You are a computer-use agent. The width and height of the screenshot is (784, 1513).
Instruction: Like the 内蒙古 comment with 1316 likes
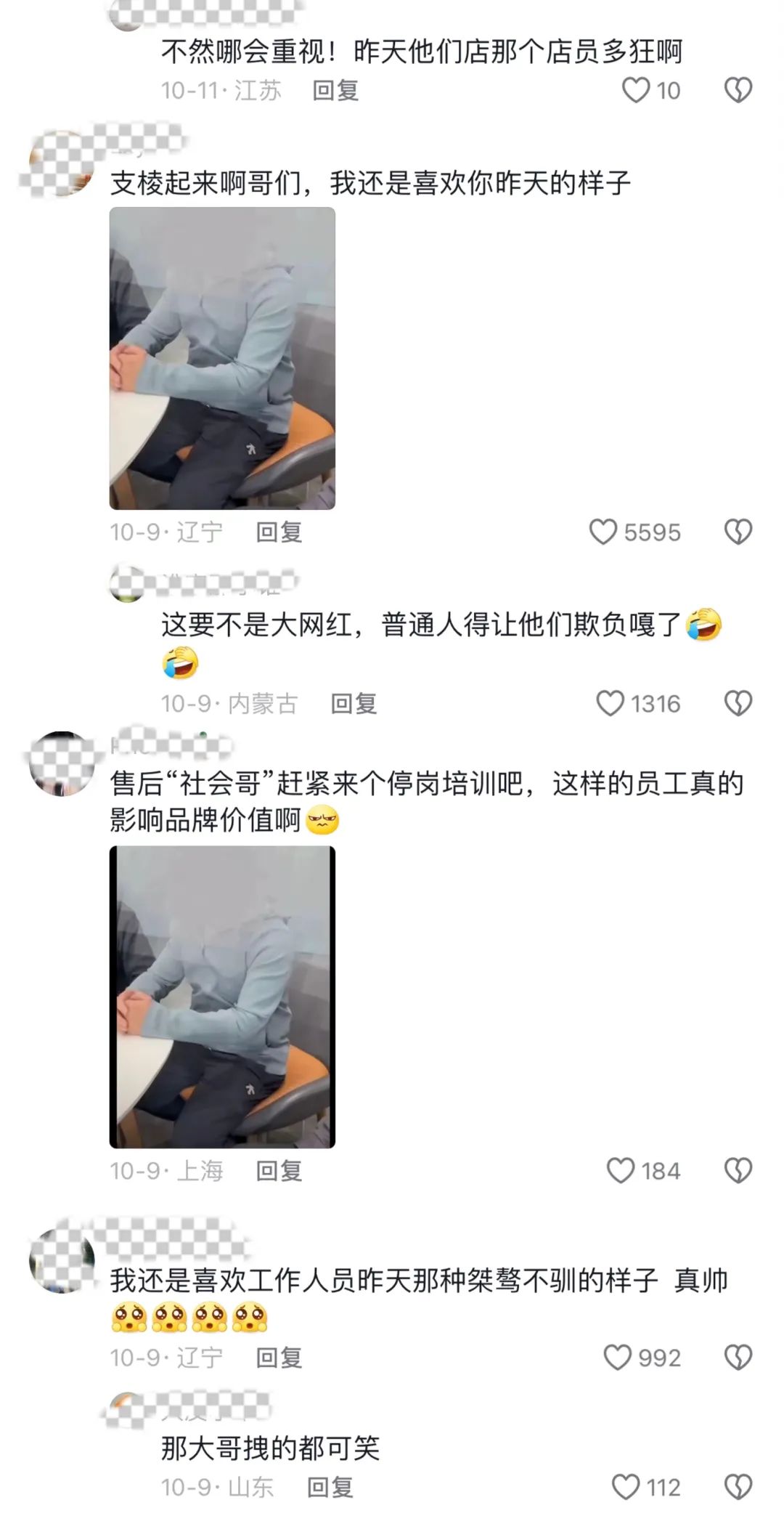pyautogui.click(x=610, y=703)
